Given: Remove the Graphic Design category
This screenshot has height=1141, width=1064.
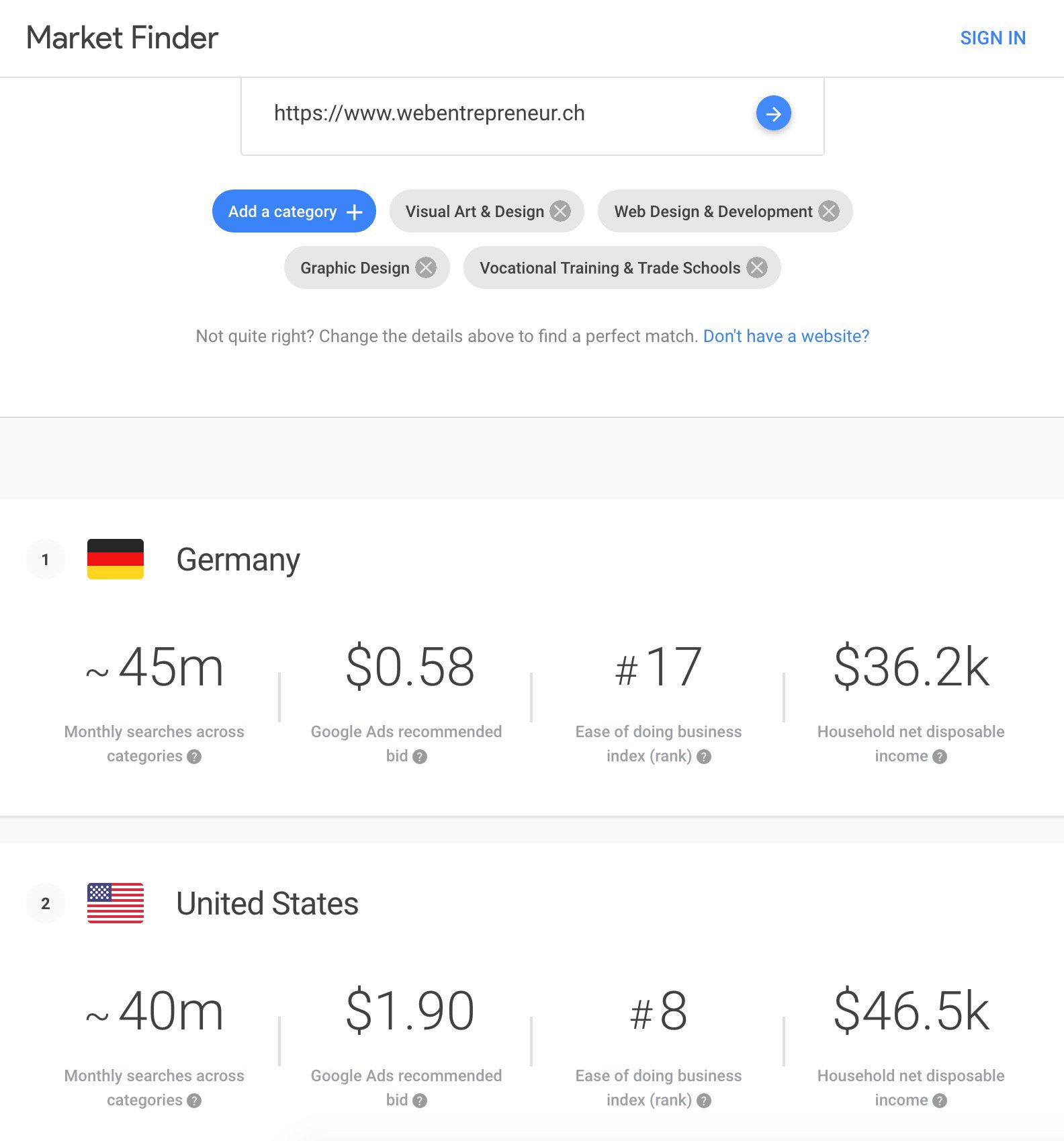Looking at the screenshot, I should (x=426, y=267).
